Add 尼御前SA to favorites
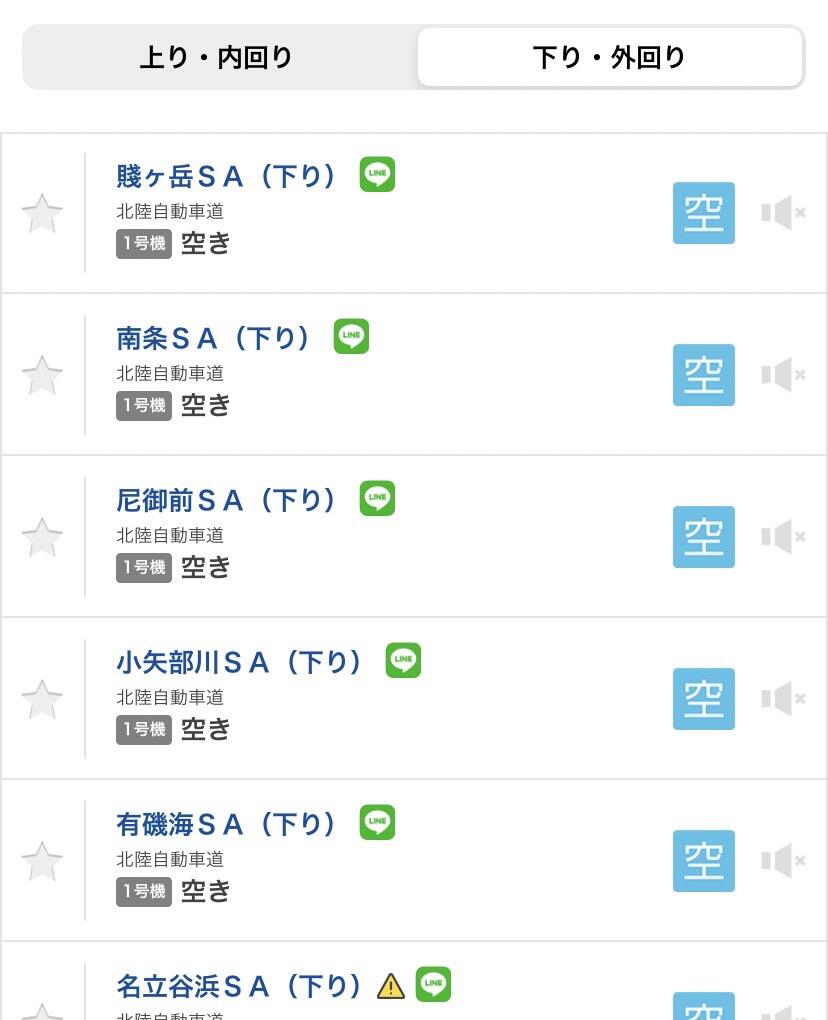Viewport: 828px width, 1020px height. (x=42, y=537)
